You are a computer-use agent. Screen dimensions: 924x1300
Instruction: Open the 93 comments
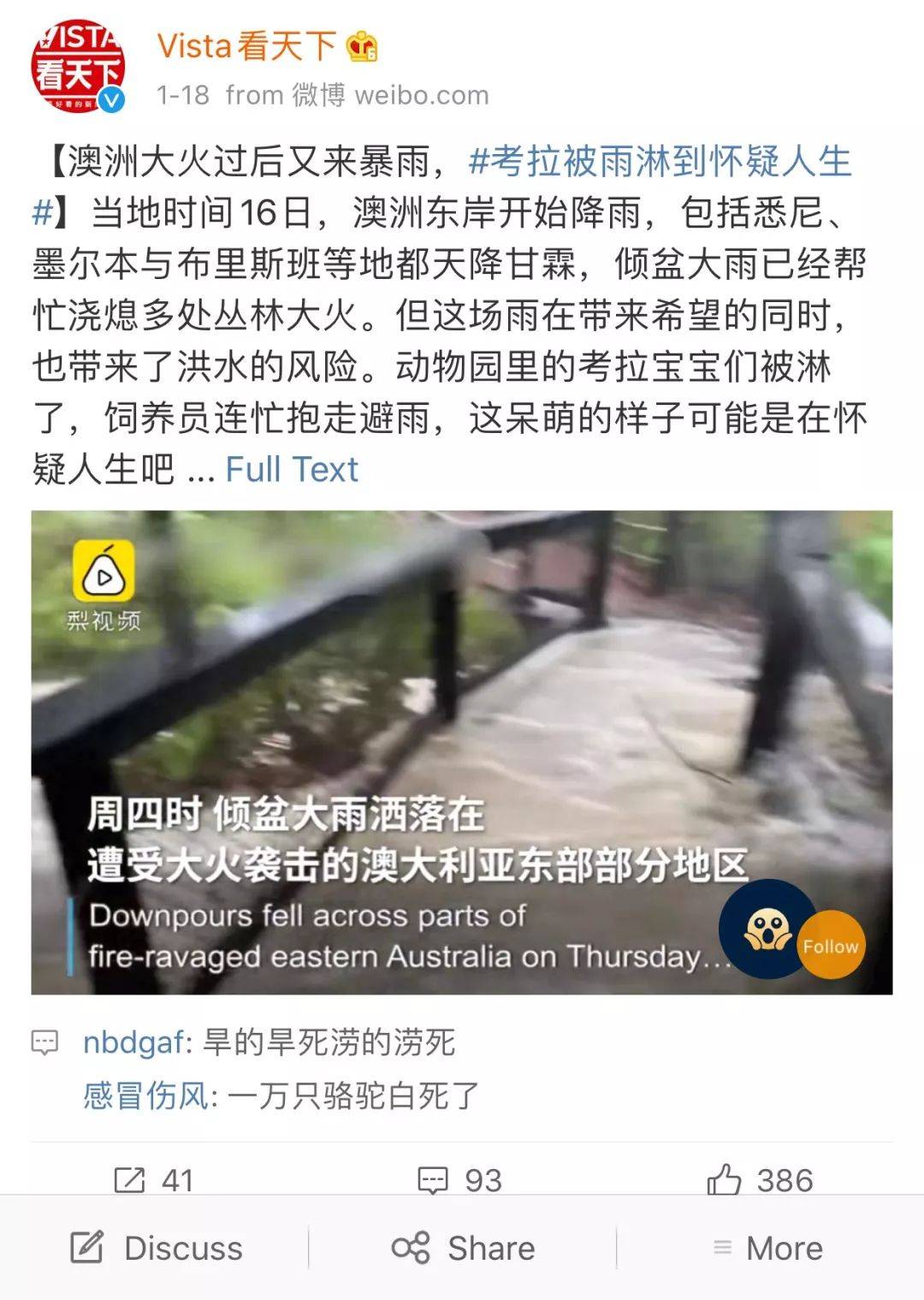coord(459,1180)
